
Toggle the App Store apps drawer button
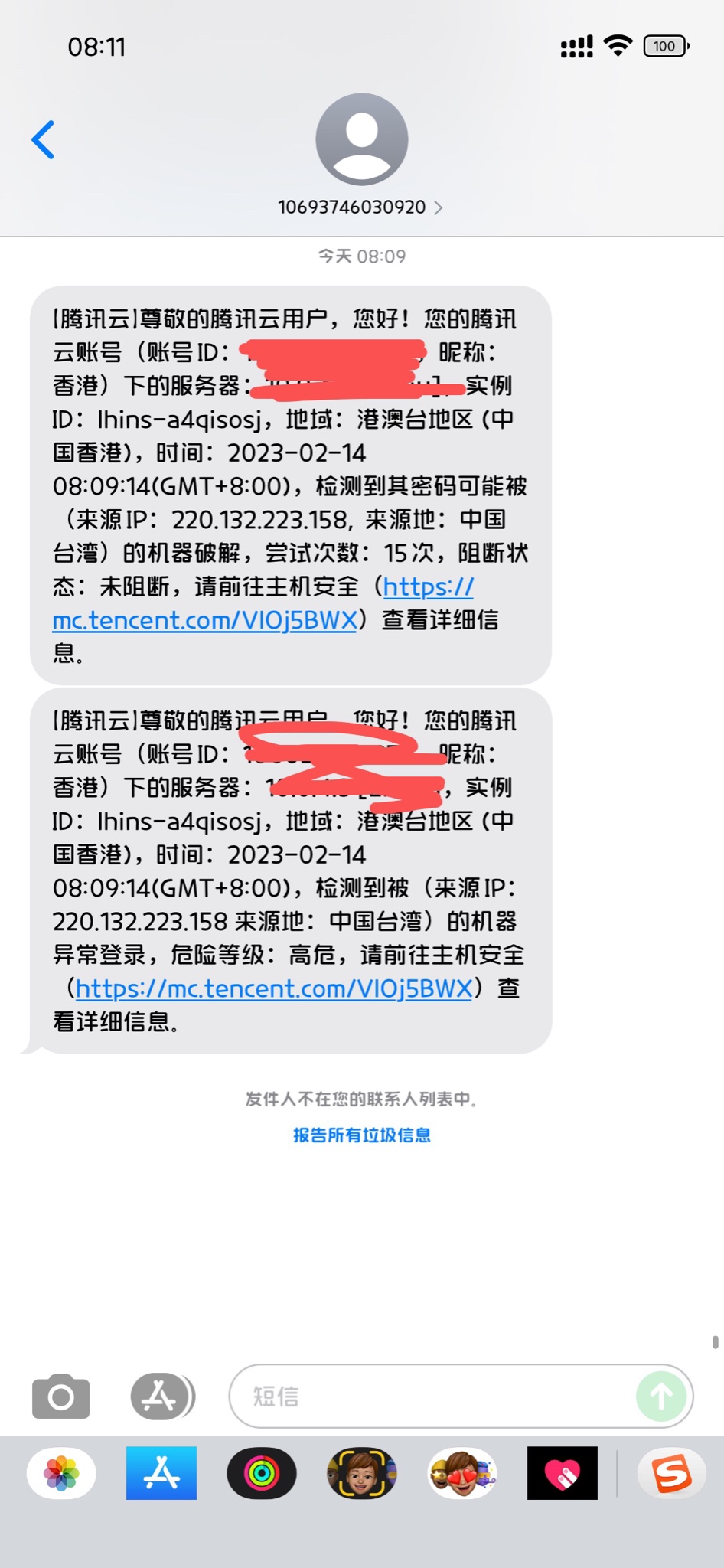pos(161,1396)
